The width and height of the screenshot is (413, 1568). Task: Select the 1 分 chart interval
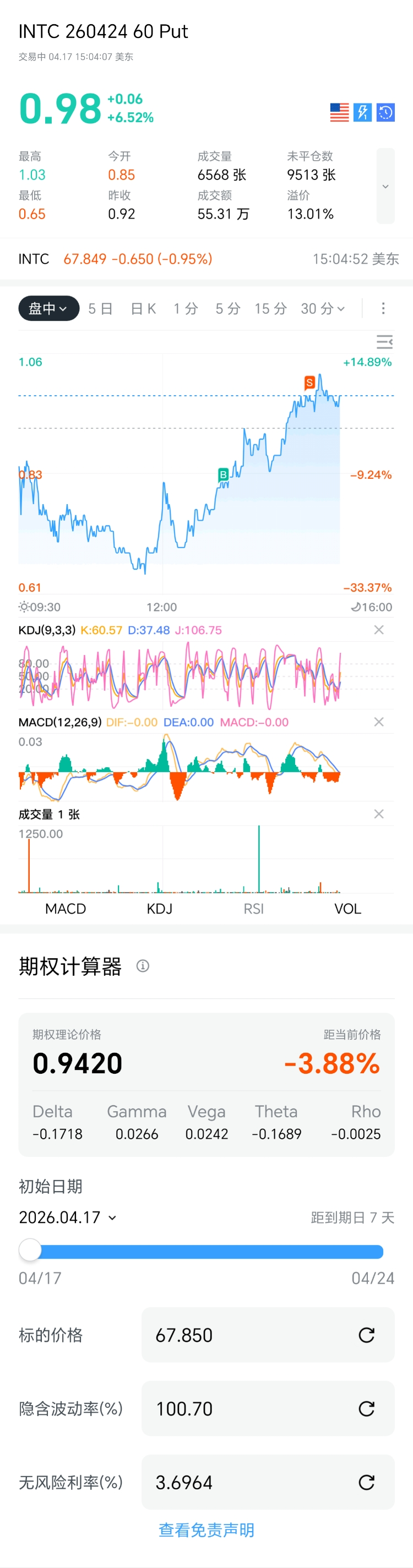point(186,309)
